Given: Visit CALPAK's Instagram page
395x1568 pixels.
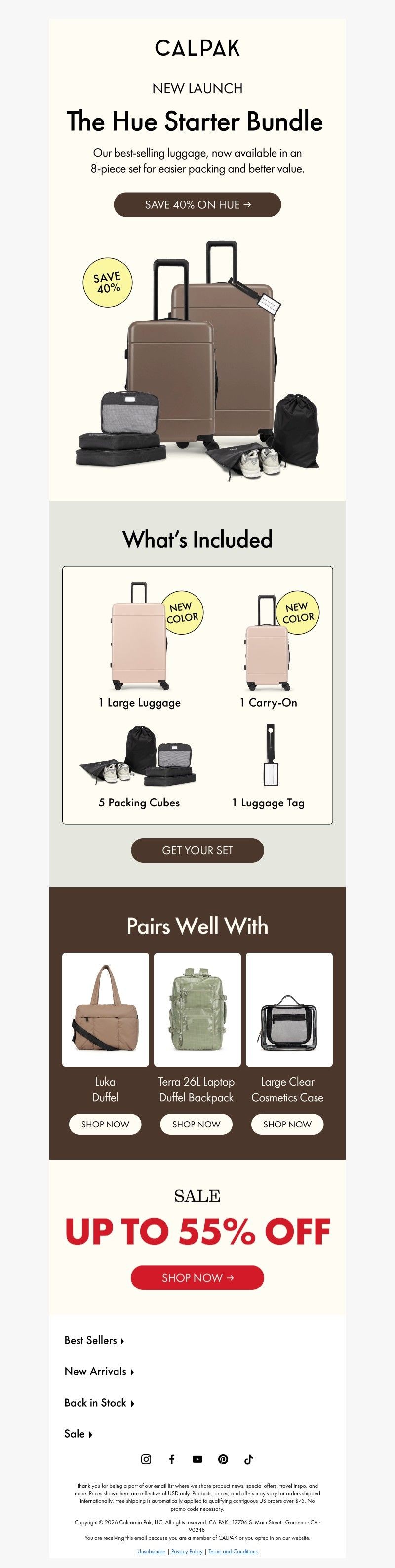Looking at the screenshot, I should coord(146,1459).
